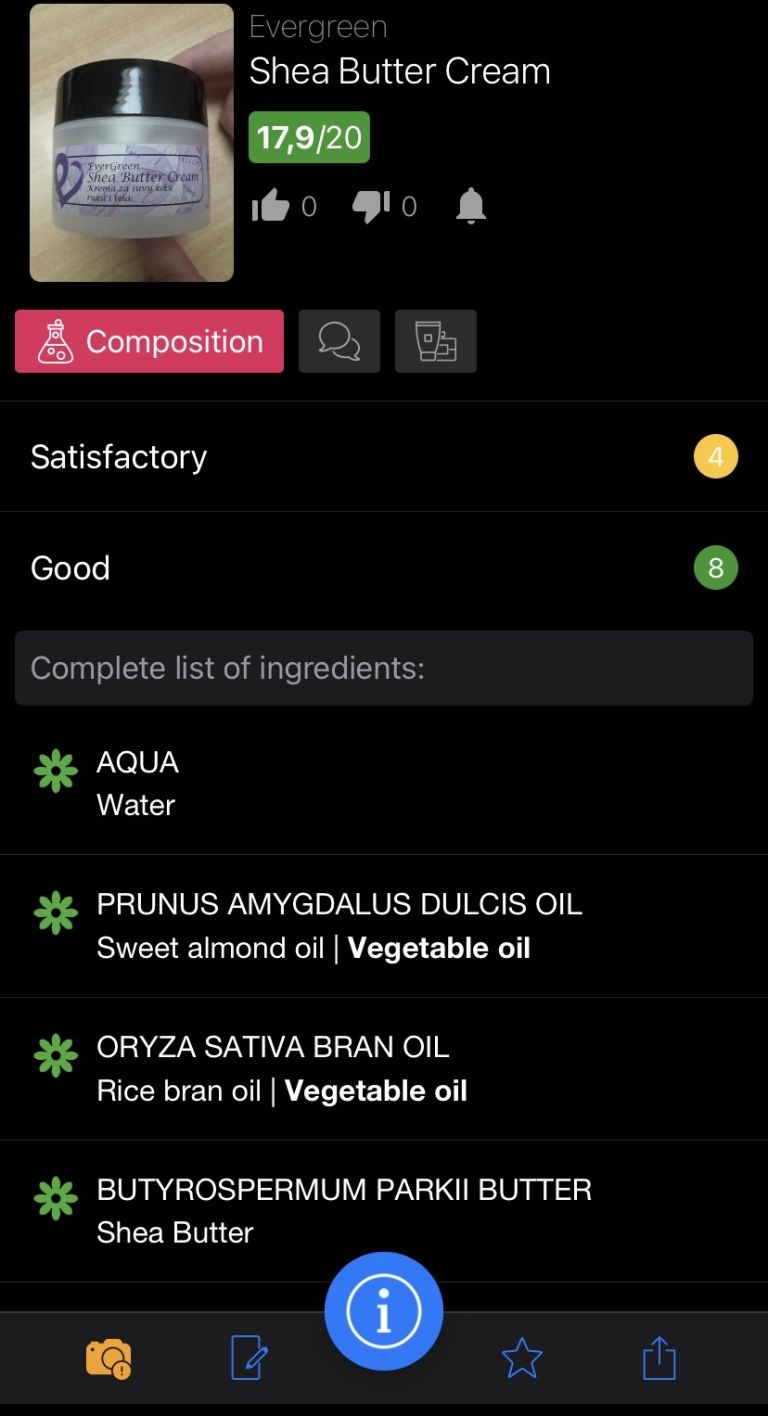Tap the camera scan icon
Image resolution: width=768 pixels, height=1416 pixels.
pos(108,1359)
